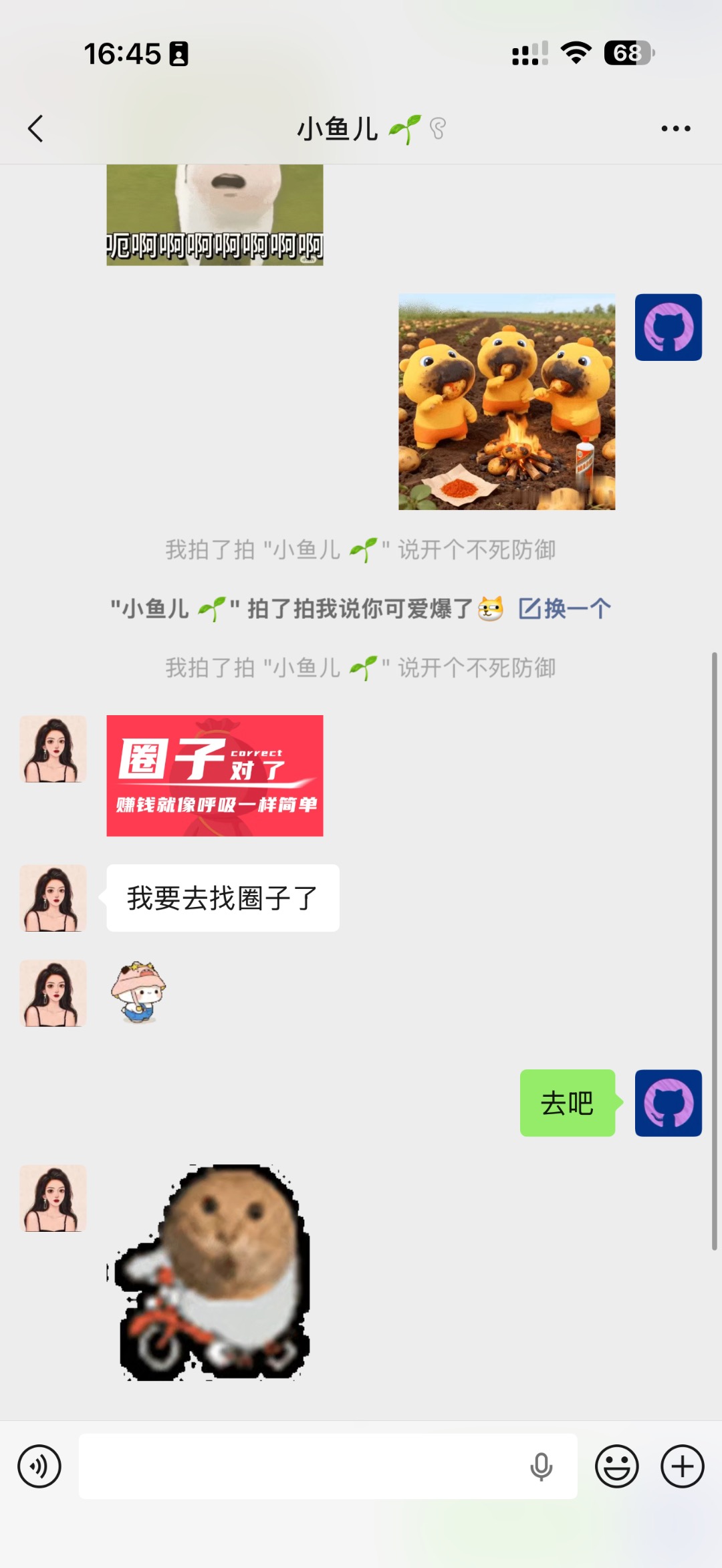Viewport: 722px width, 1568px height.
Task: View the capybara campfire image sent
Action: click(507, 402)
